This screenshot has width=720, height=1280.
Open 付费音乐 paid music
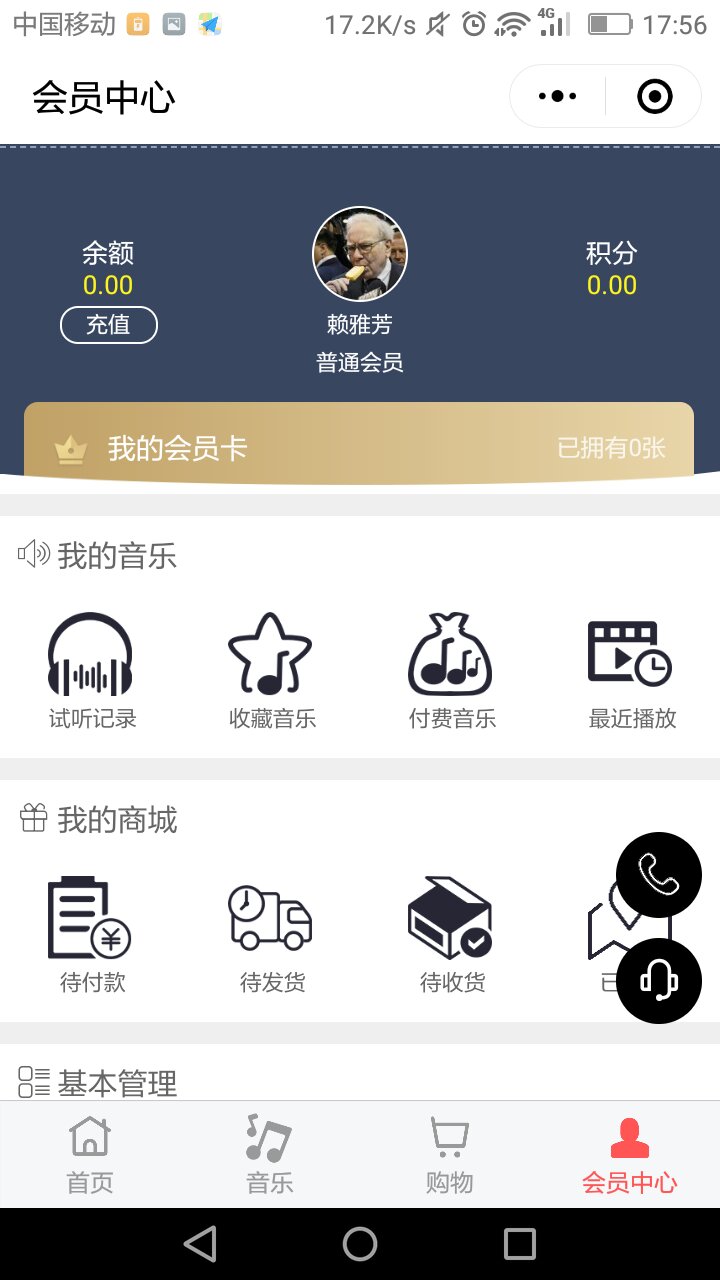pos(451,670)
